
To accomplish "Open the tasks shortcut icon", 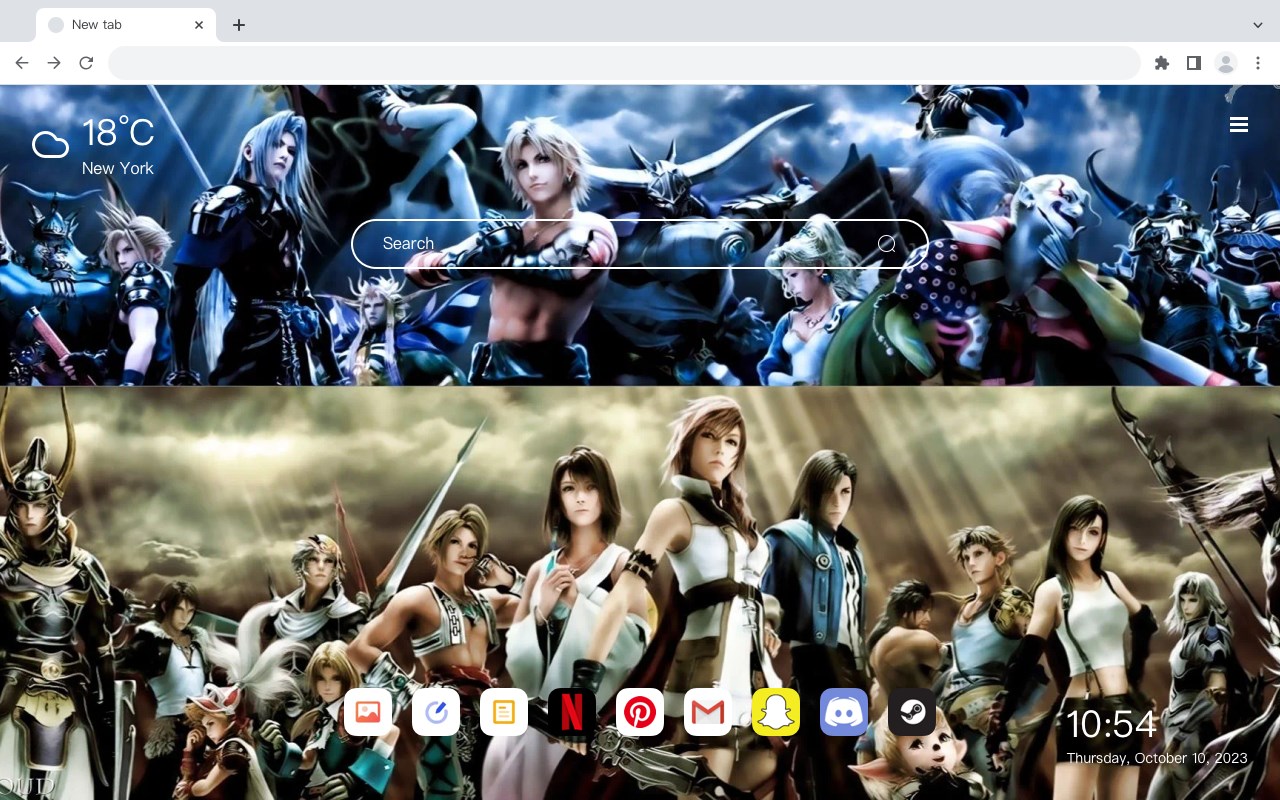I will point(436,712).
